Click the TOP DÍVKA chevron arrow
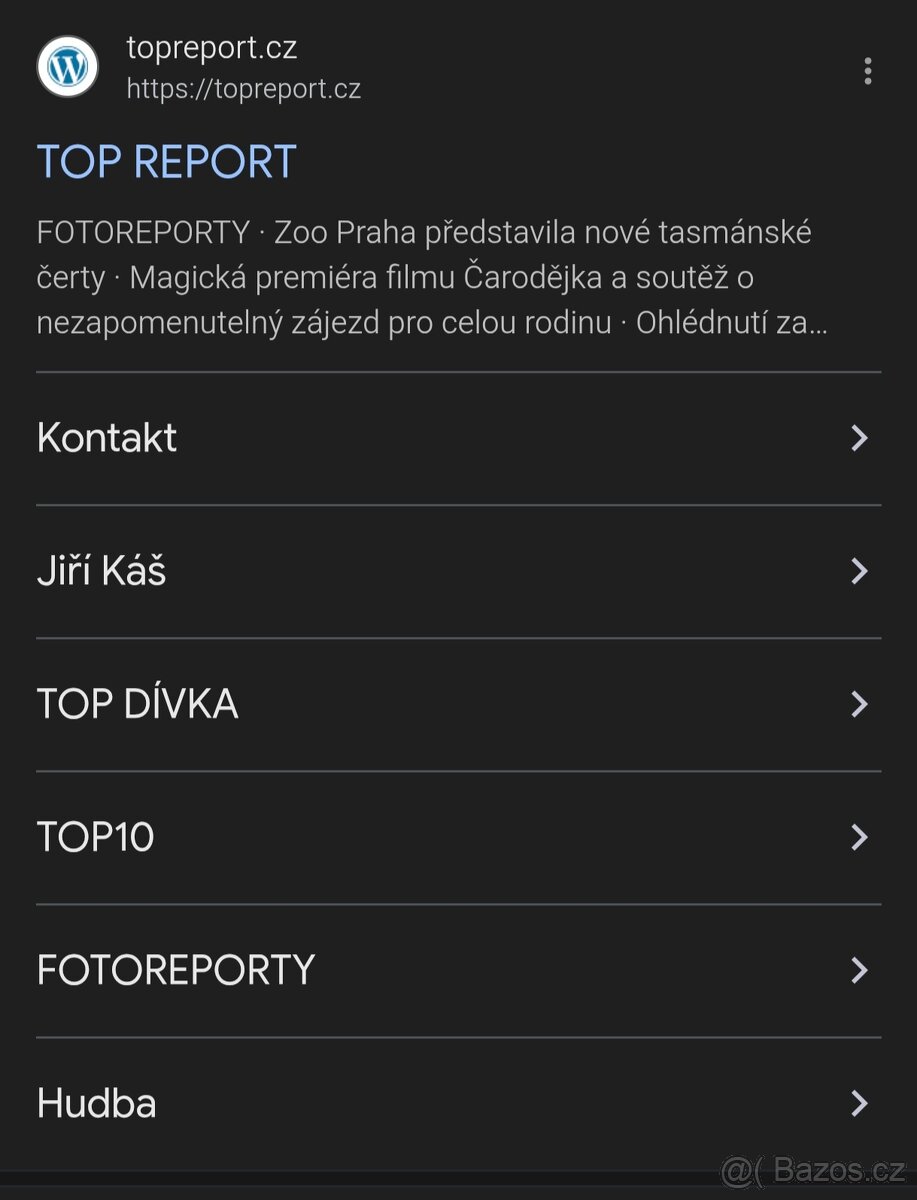The height and width of the screenshot is (1200, 917). (x=858, y=704)
